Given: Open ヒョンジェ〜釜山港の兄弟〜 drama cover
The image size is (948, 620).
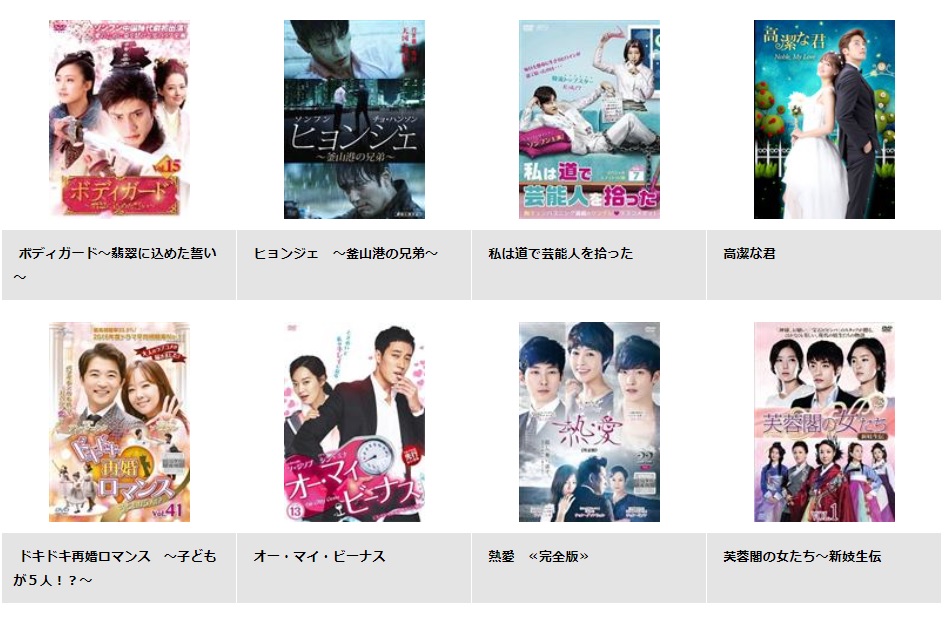Looking at the screenshot, I should click(354, 119).
